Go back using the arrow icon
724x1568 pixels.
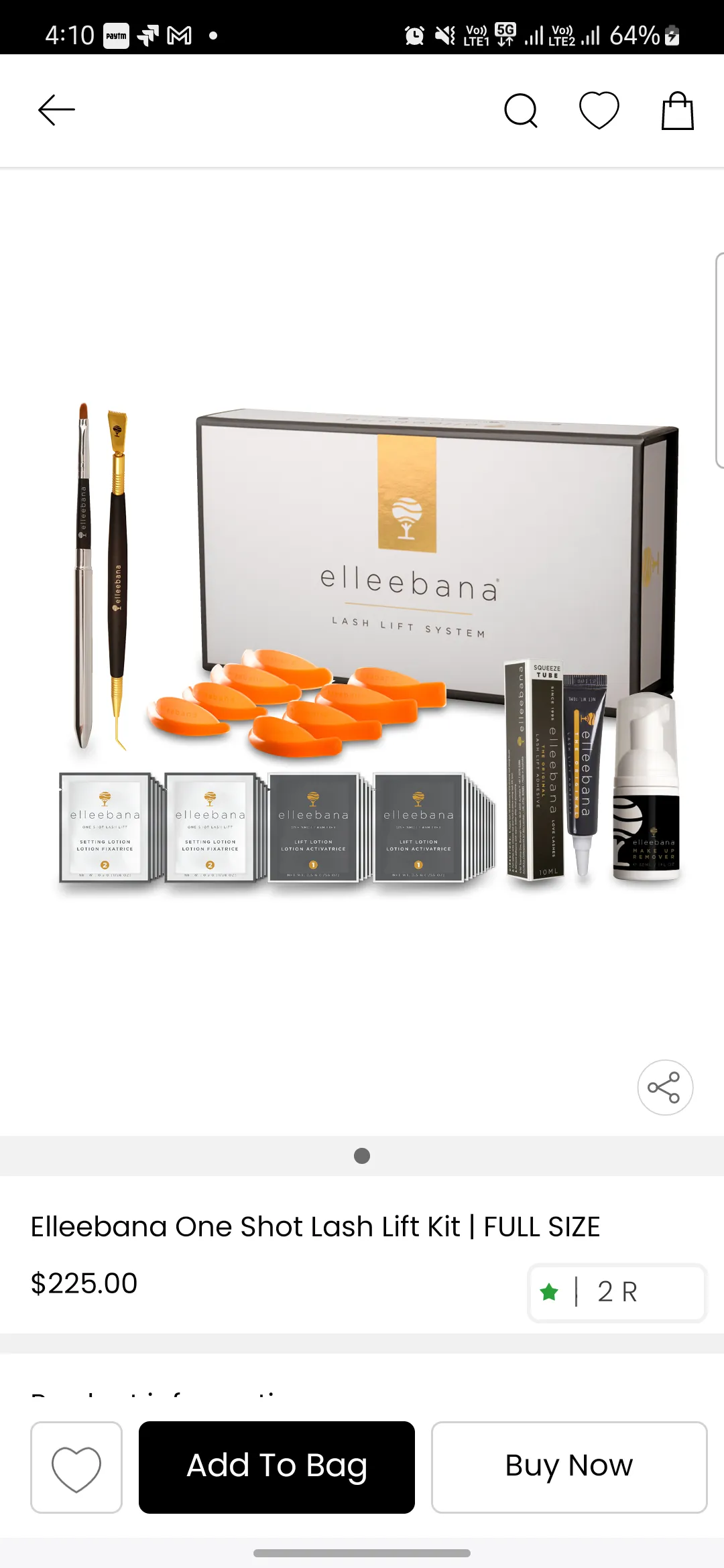tap(56, 111)
